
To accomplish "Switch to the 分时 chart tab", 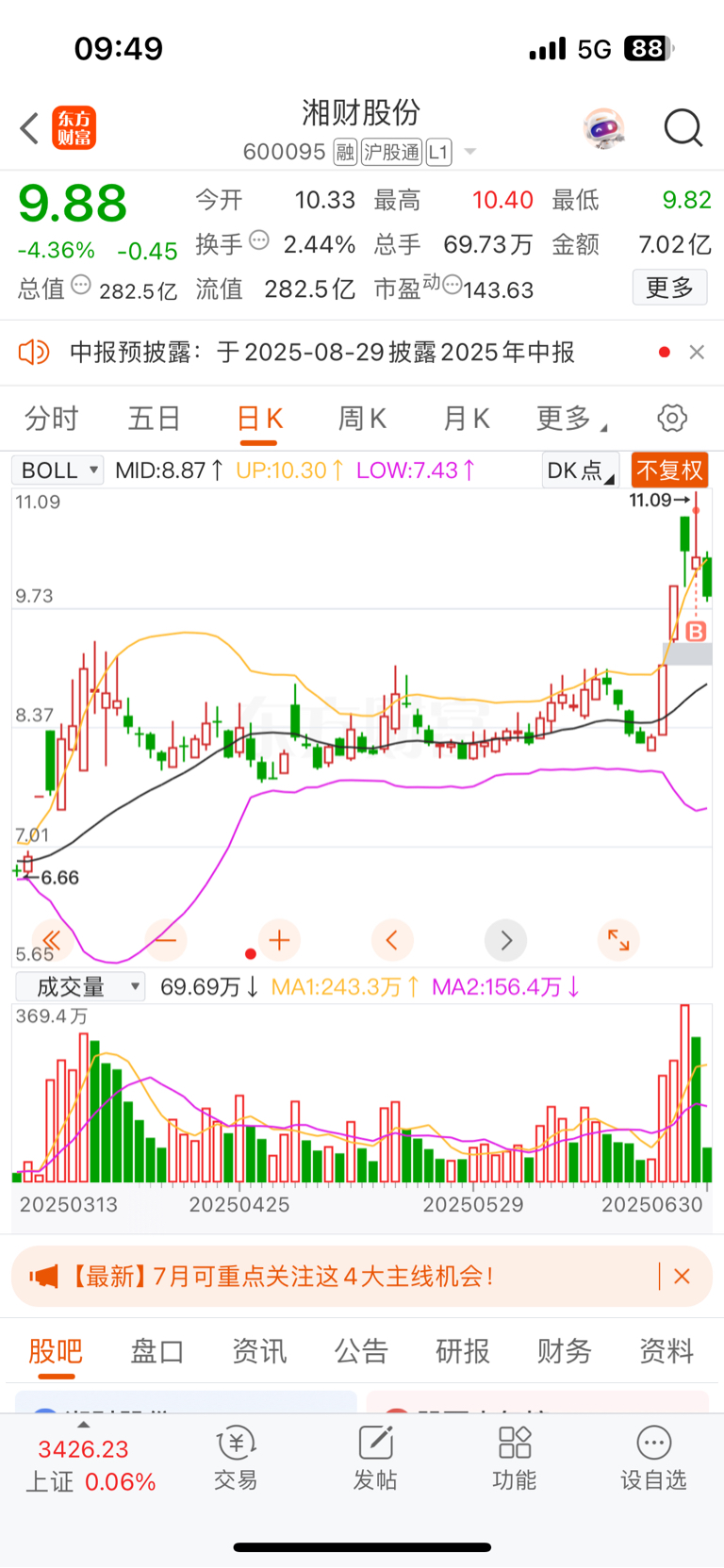I will (52, 418).
